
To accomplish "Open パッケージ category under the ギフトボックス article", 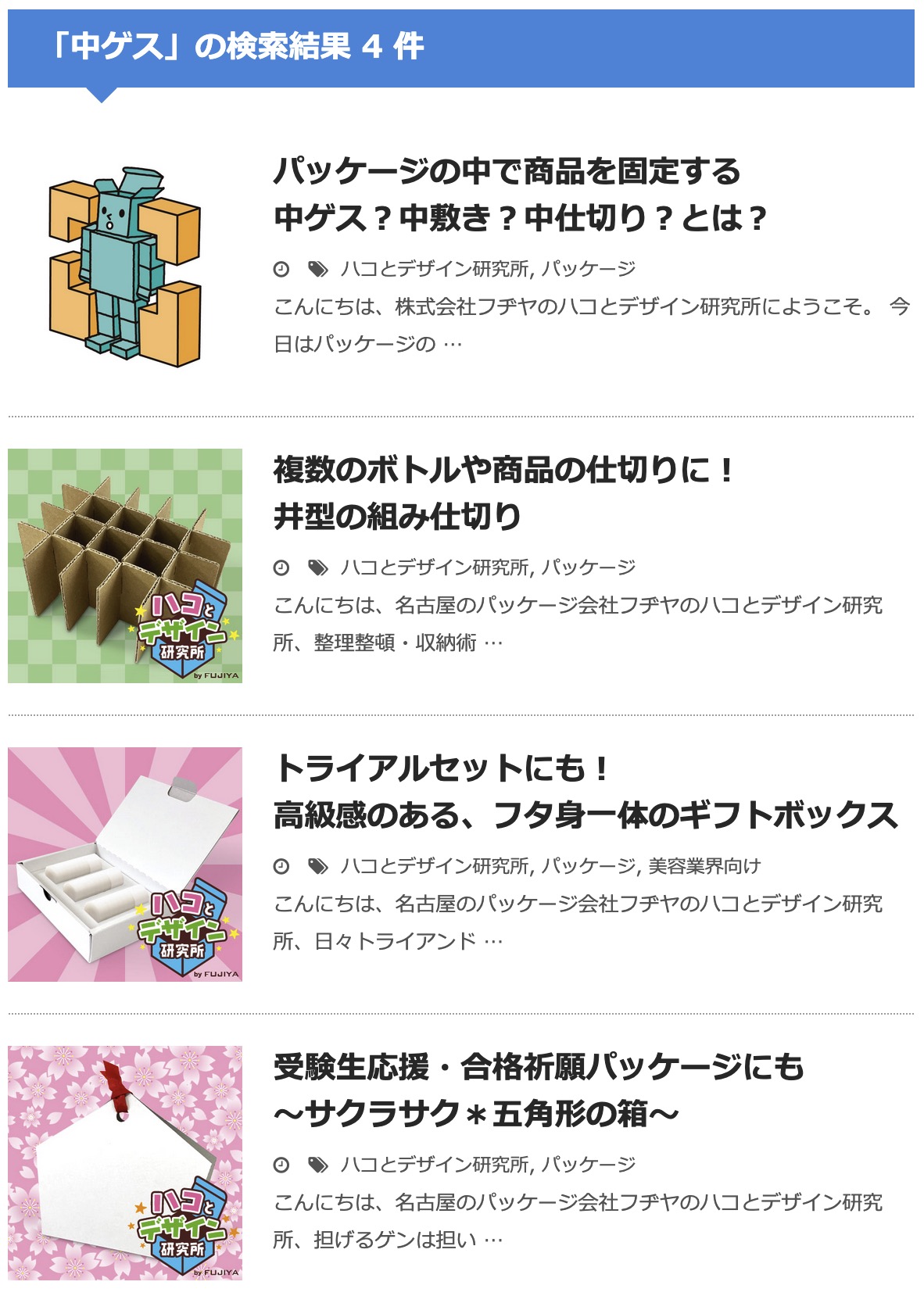I will pyautogui.click(x=589, y=866).
